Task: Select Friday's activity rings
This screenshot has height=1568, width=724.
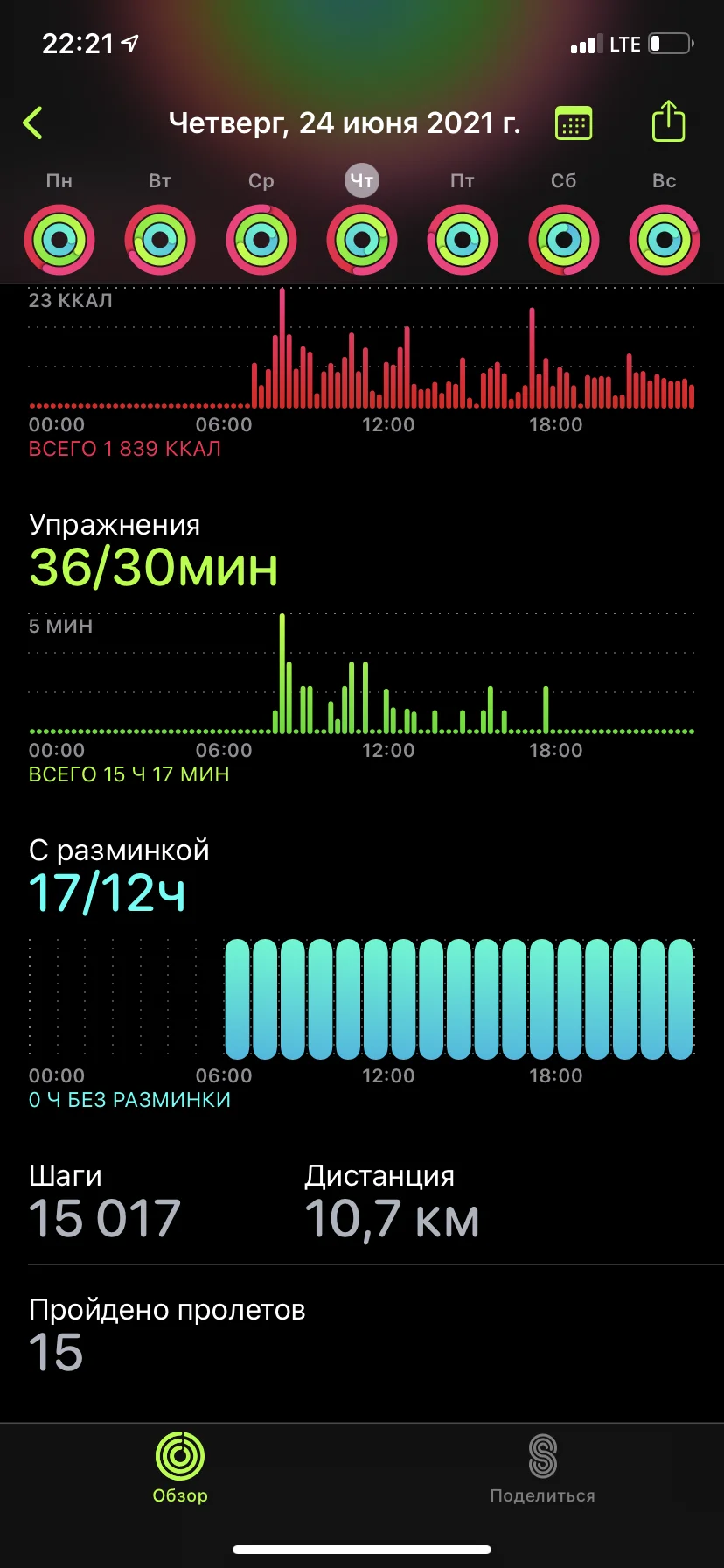Action: click(463, 240)
